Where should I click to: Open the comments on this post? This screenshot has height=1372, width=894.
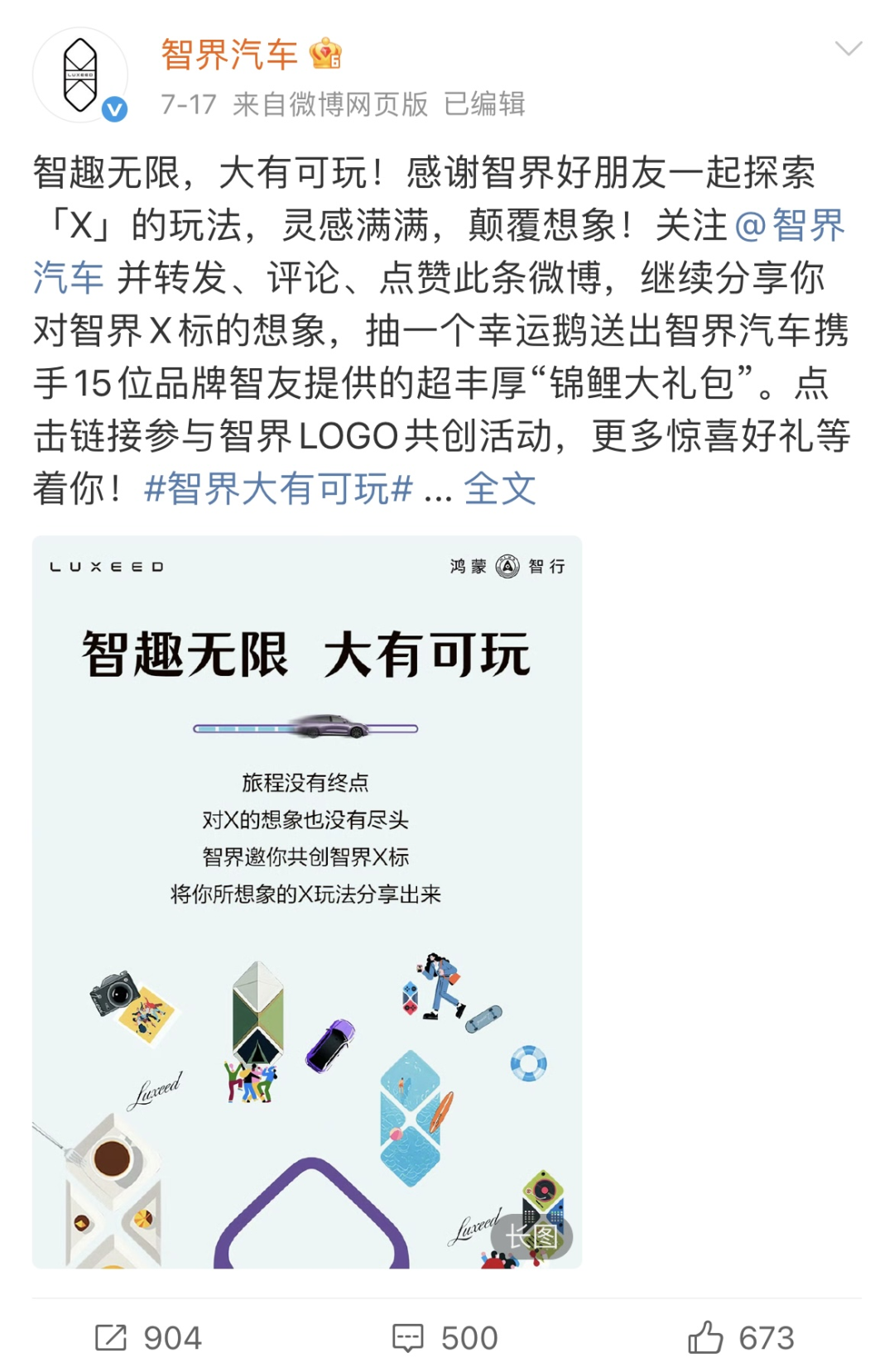(x=445, y=1337)
